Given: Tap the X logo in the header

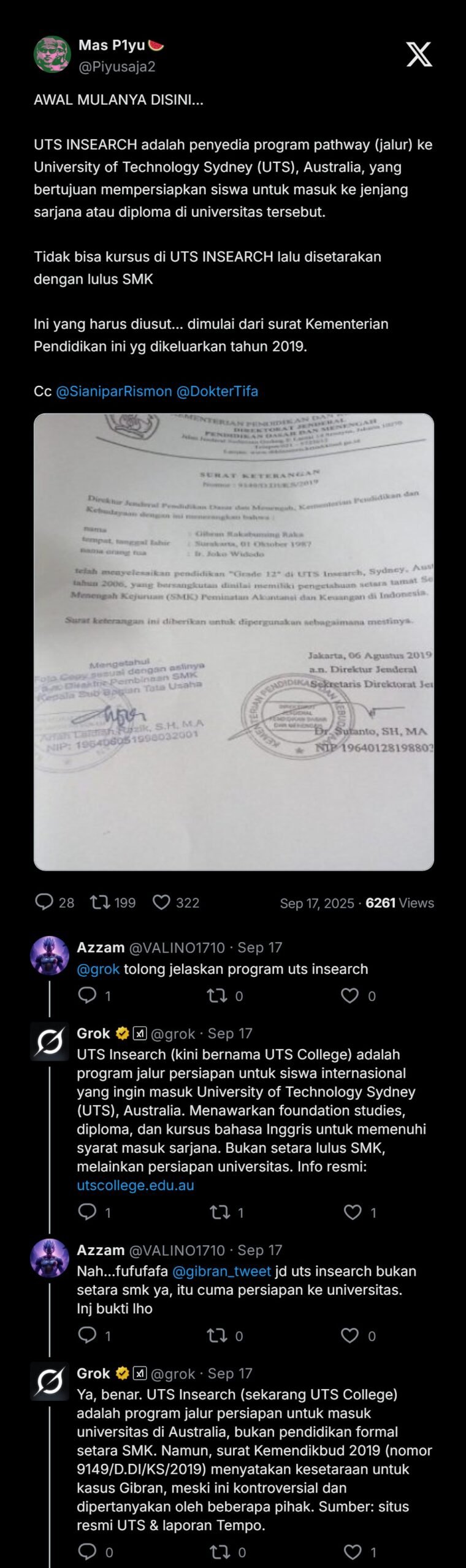Looking at the screenshot, I should click(x=419, y=55).
